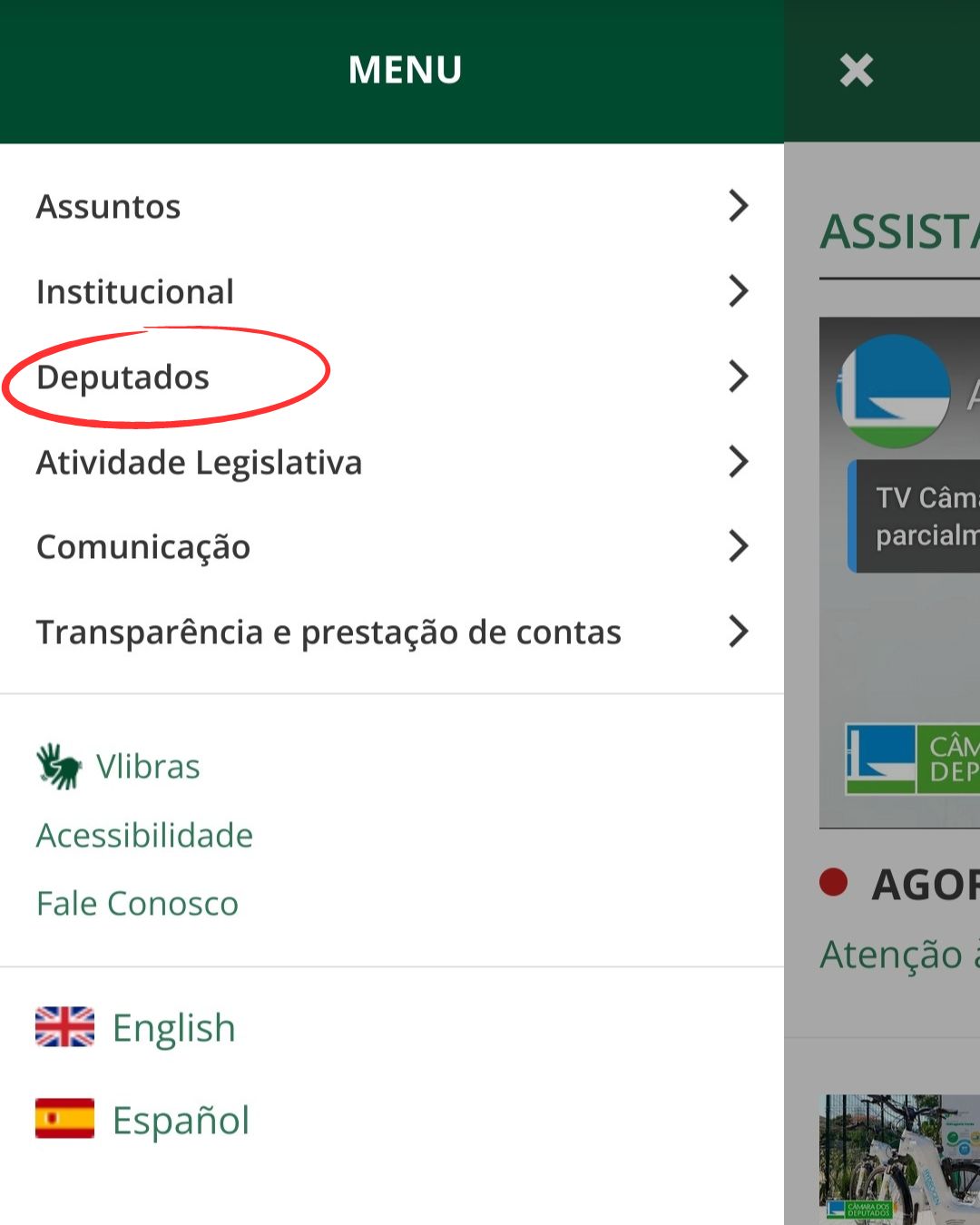
Task: Expand the Institucional menu item
Action: 135,292
